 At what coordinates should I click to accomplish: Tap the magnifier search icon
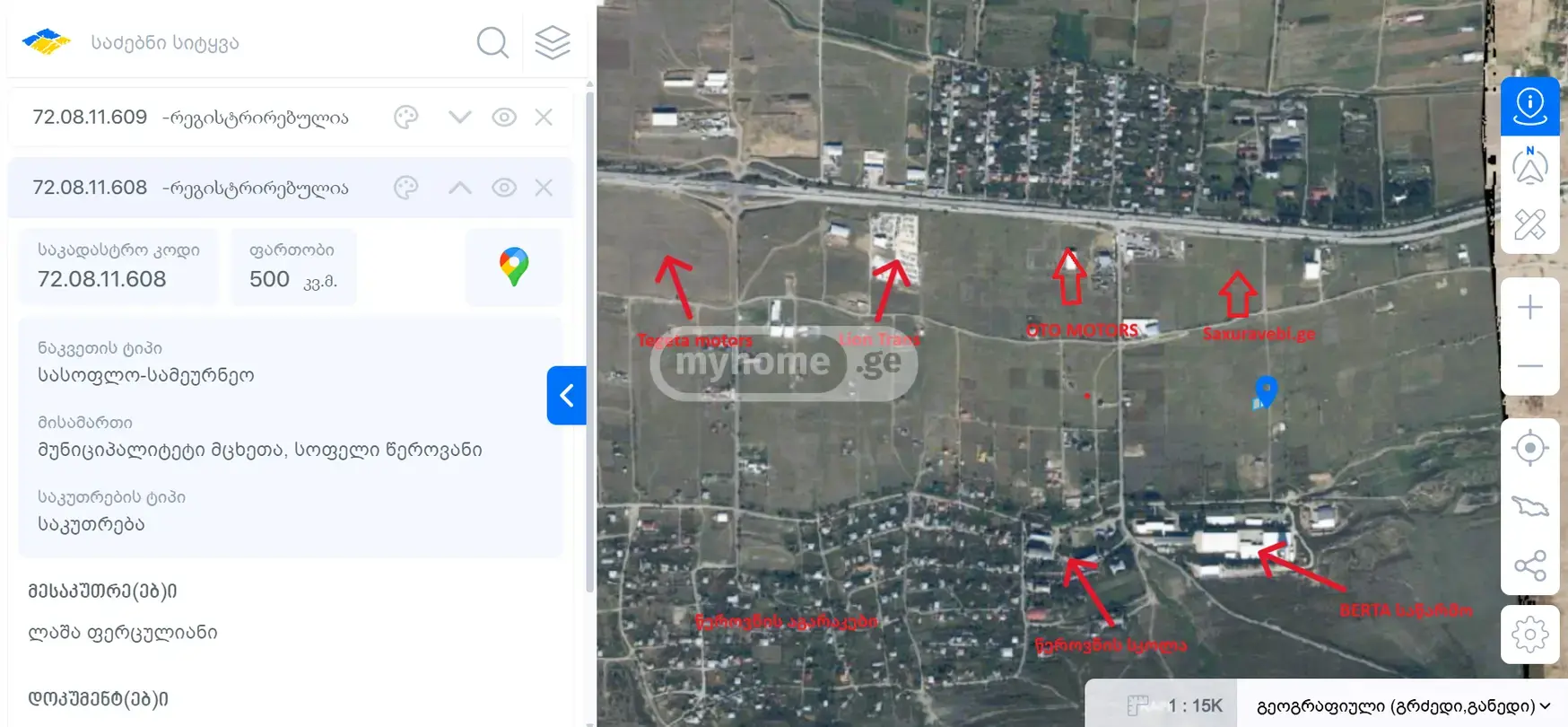pos(492,42)
